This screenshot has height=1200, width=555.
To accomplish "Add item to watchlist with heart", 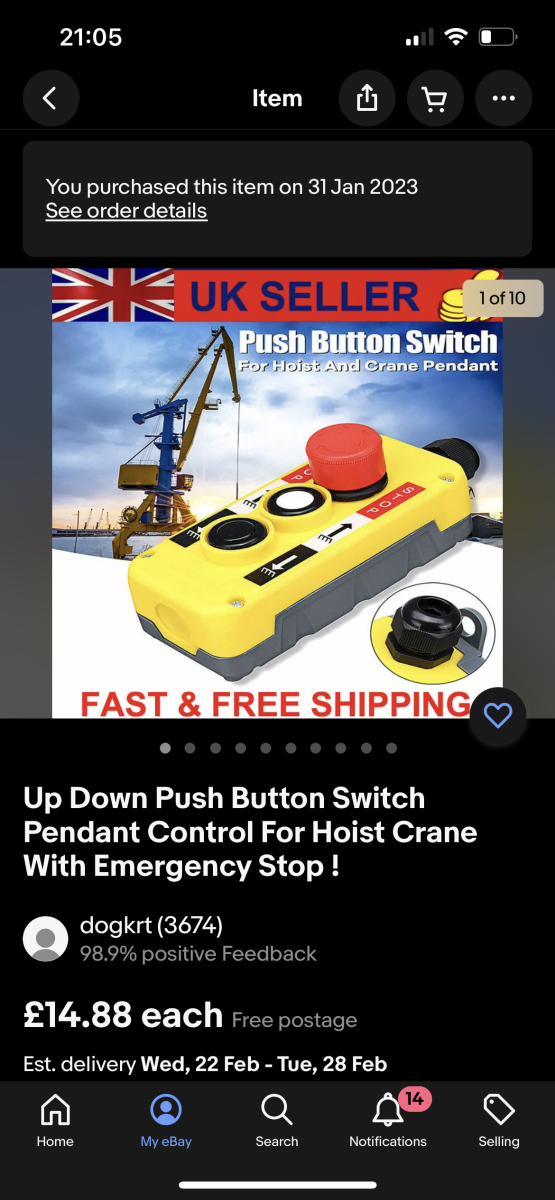I will coord(498,715).
